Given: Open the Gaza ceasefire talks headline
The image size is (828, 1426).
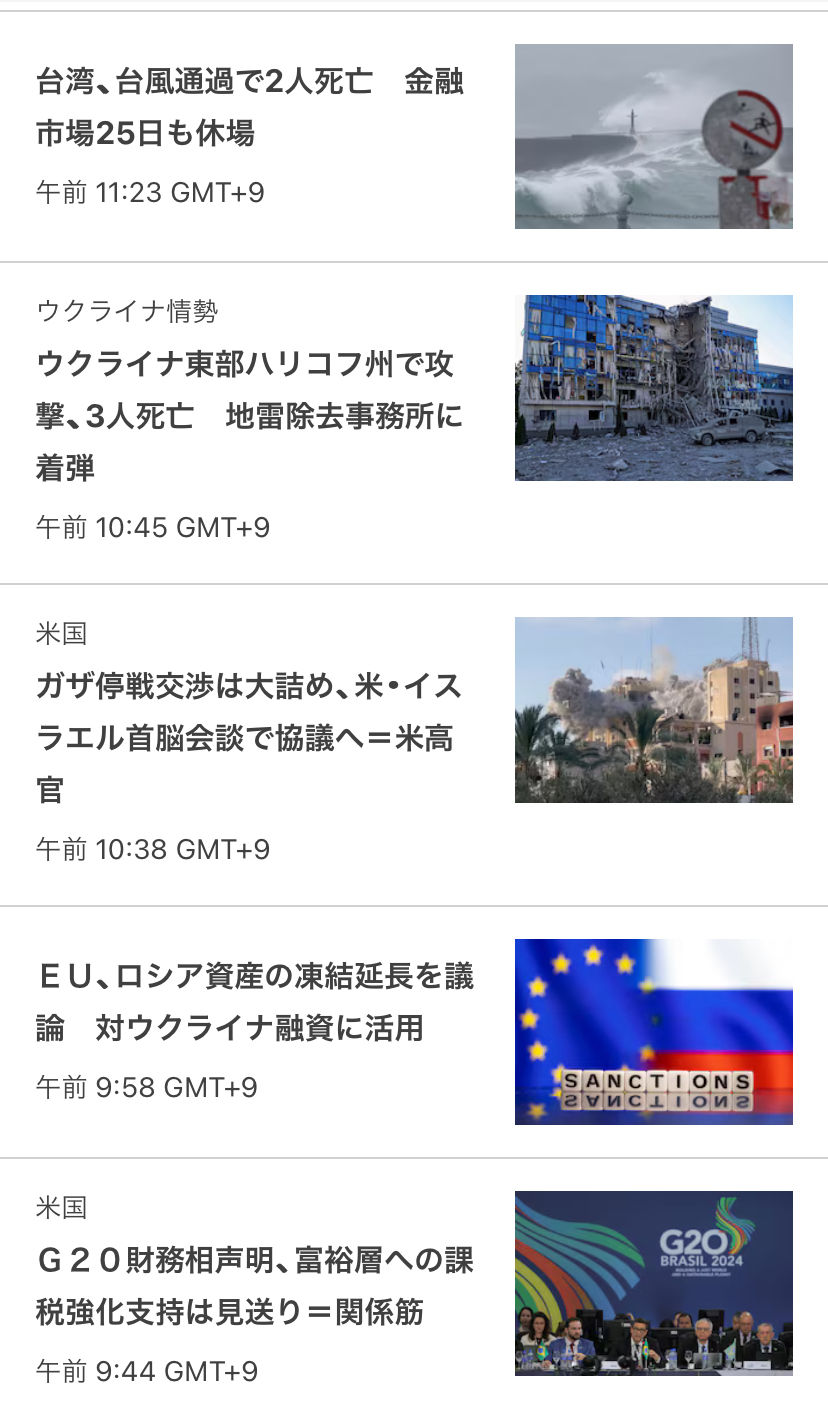Looking at the screenshot, I should click(x=250, y=738).
